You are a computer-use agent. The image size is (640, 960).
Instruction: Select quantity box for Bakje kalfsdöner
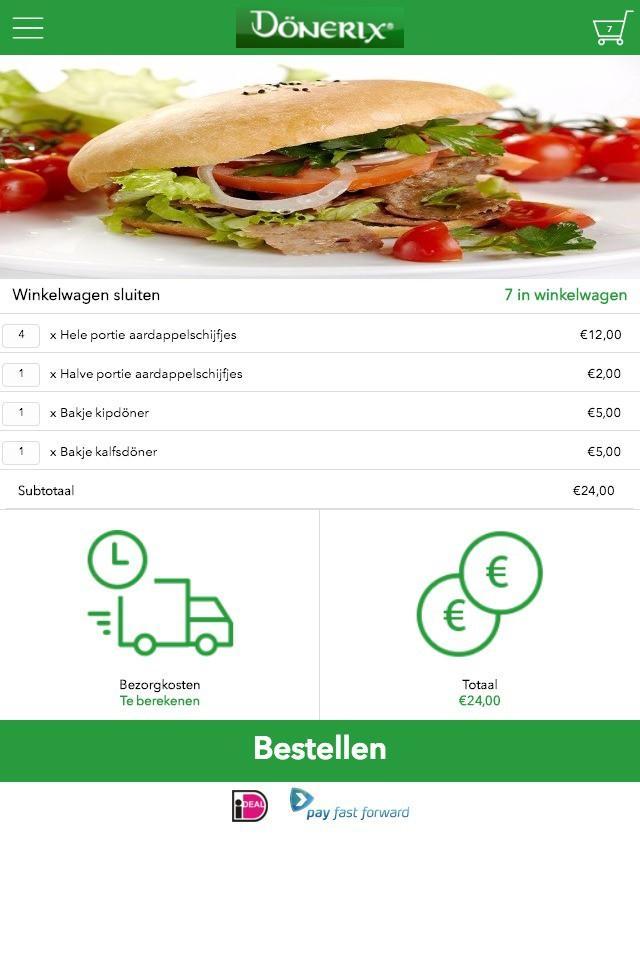pyautogui.click(x=21, y=452)
